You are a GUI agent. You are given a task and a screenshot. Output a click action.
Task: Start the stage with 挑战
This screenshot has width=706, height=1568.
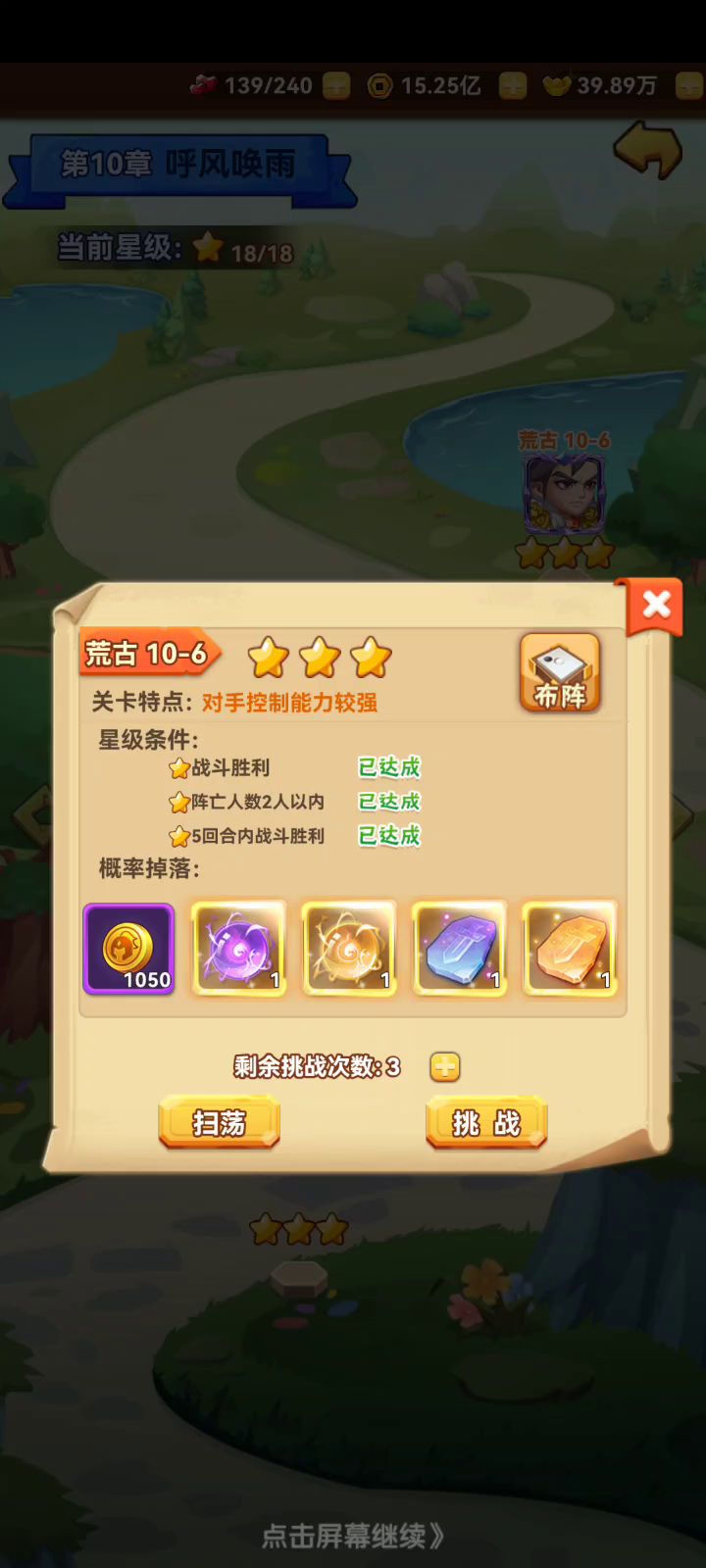(x=486, y=1122)
